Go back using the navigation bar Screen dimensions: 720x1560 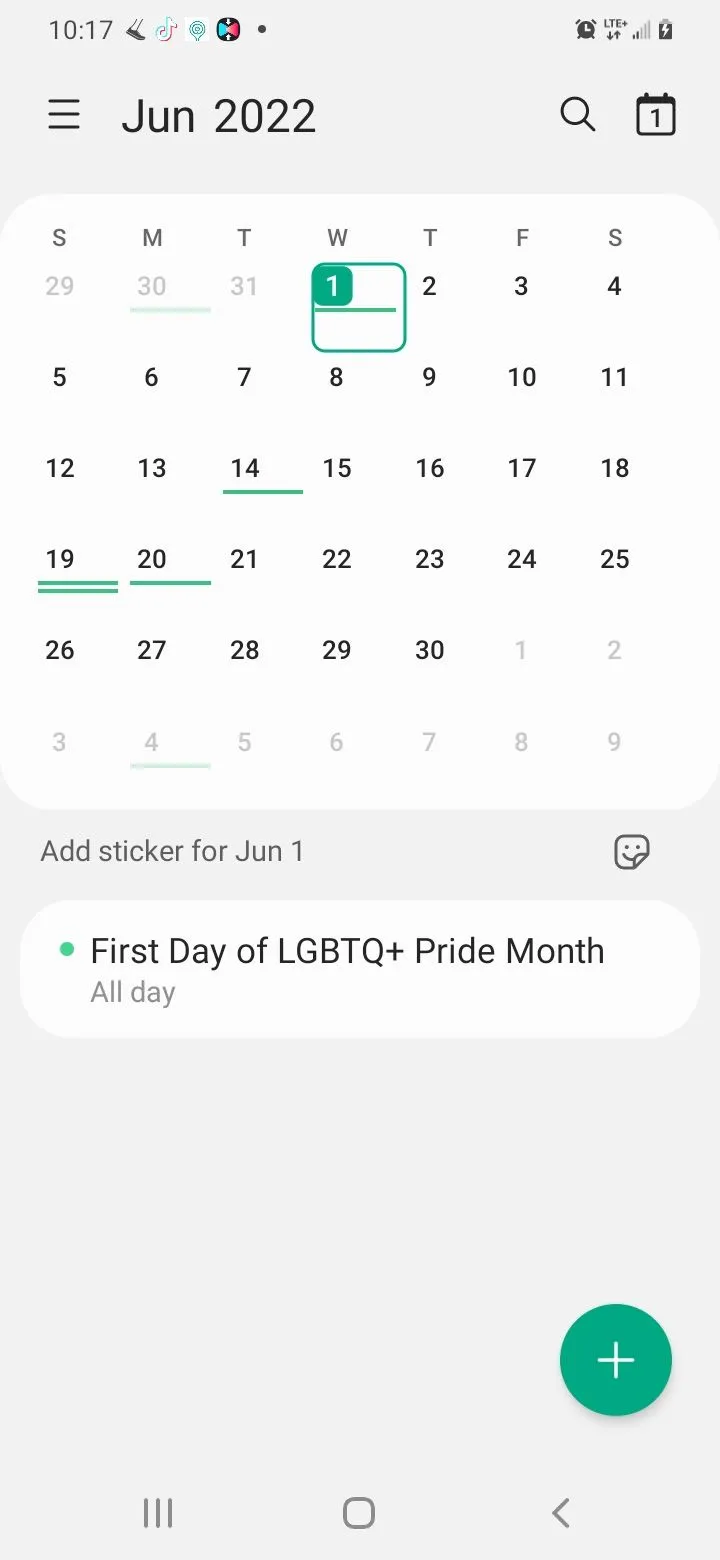561,1513
